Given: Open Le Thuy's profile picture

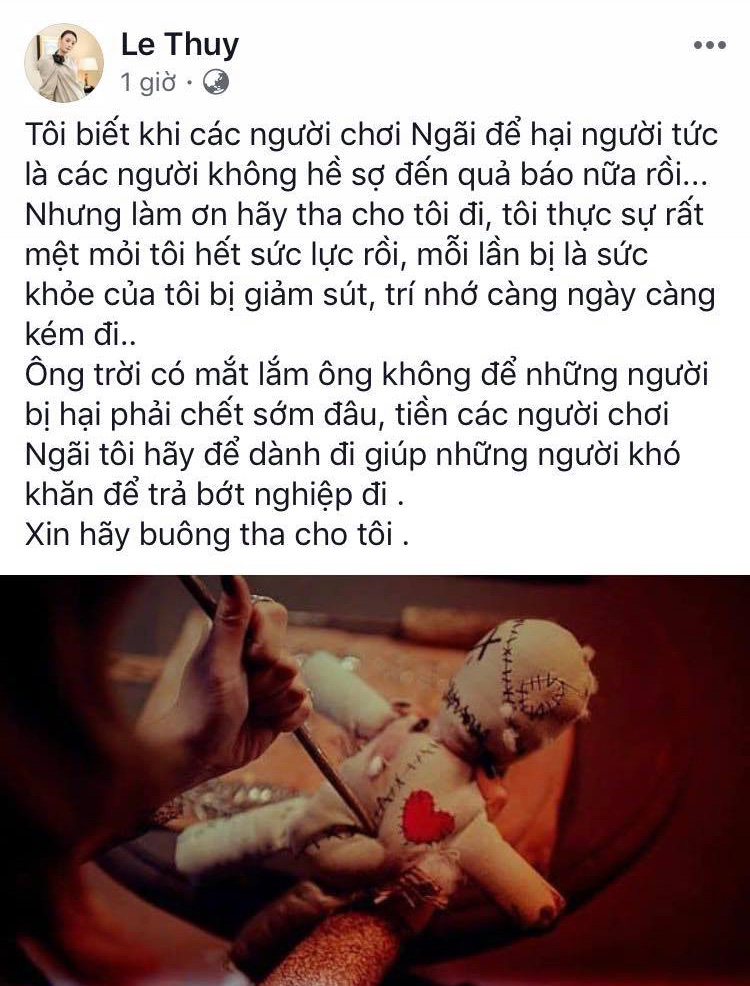Looking at the screenshot, I should pos(64,62).
